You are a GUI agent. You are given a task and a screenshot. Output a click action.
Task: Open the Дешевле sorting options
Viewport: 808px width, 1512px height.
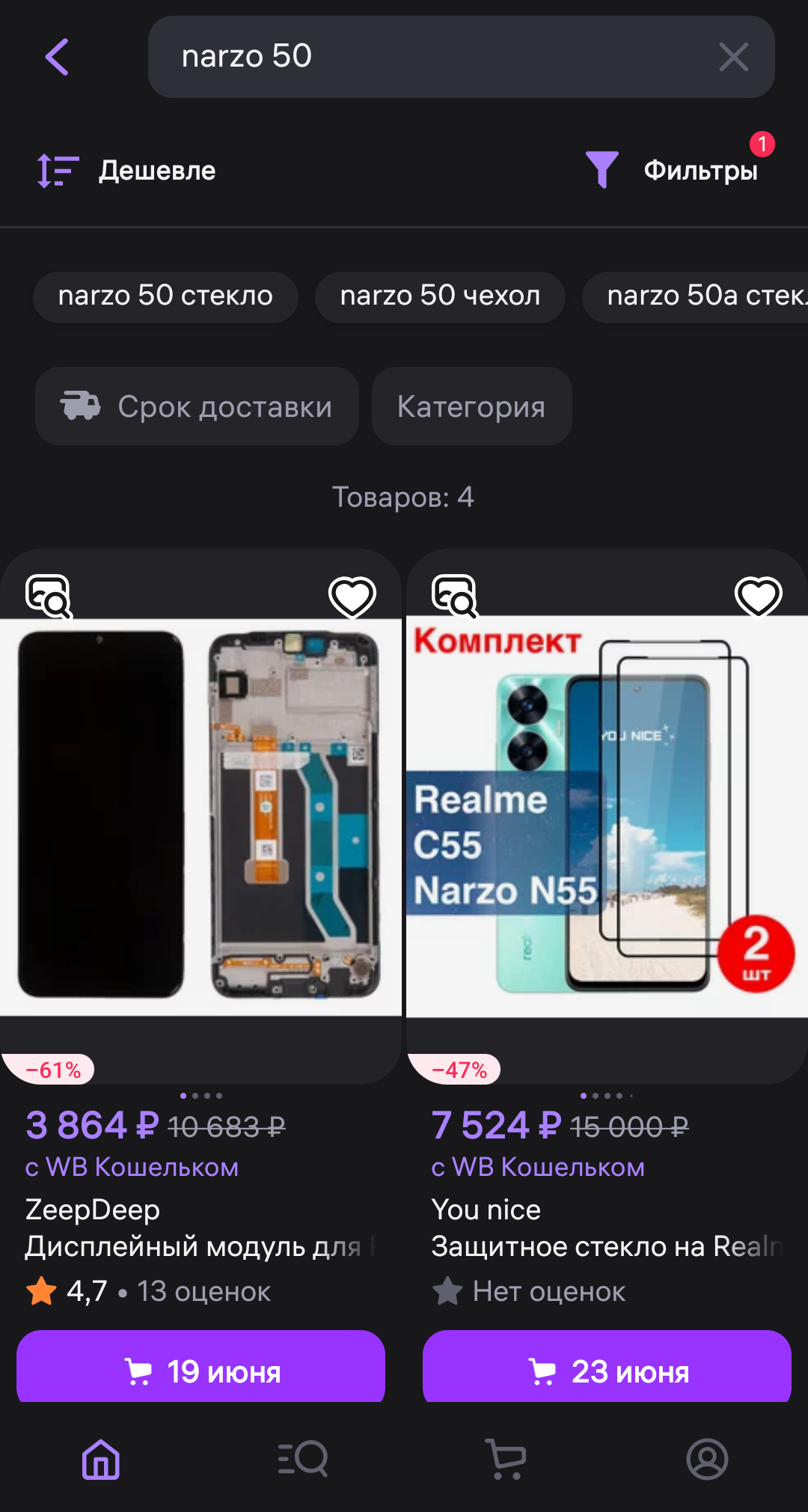coord(127,171)
